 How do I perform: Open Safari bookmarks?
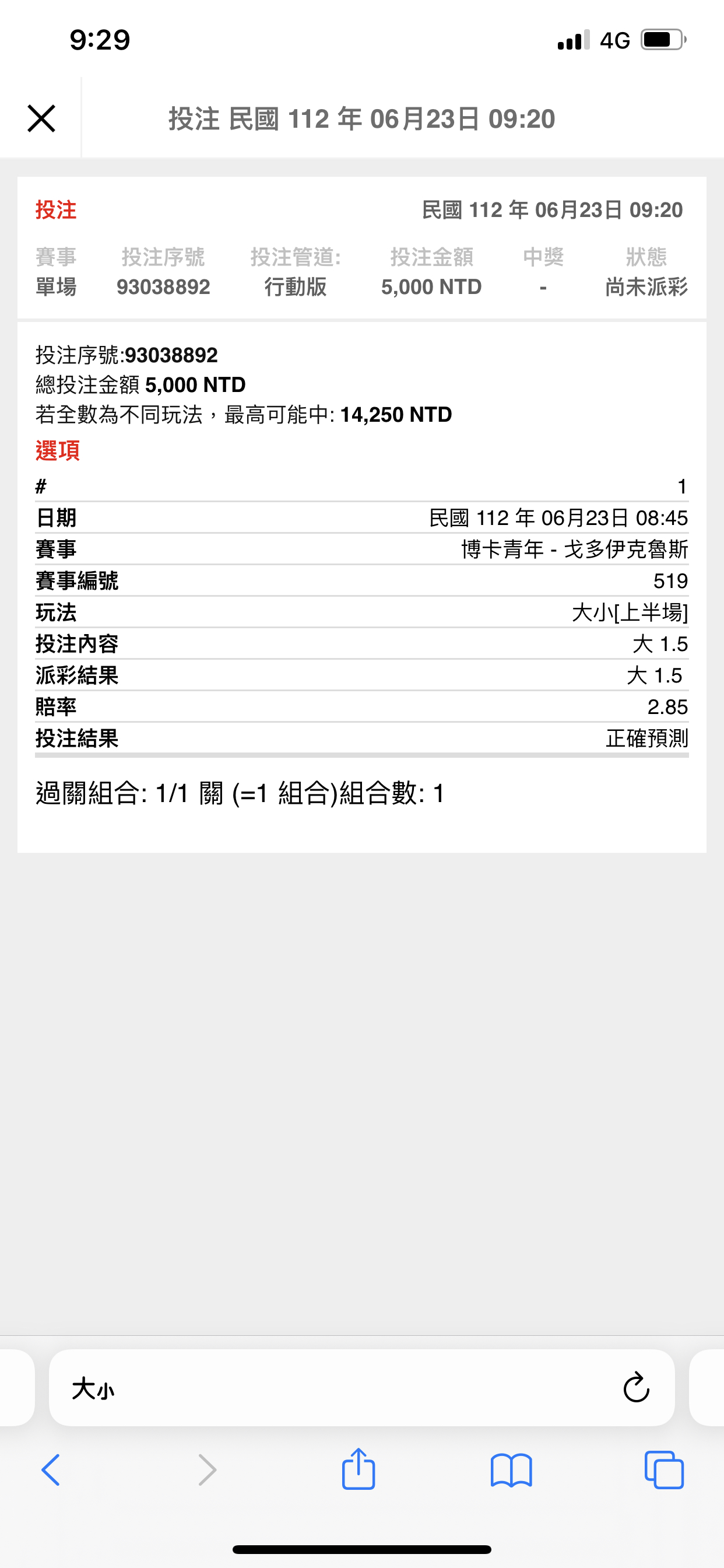pyautogui.click(x=511, y=1470)
